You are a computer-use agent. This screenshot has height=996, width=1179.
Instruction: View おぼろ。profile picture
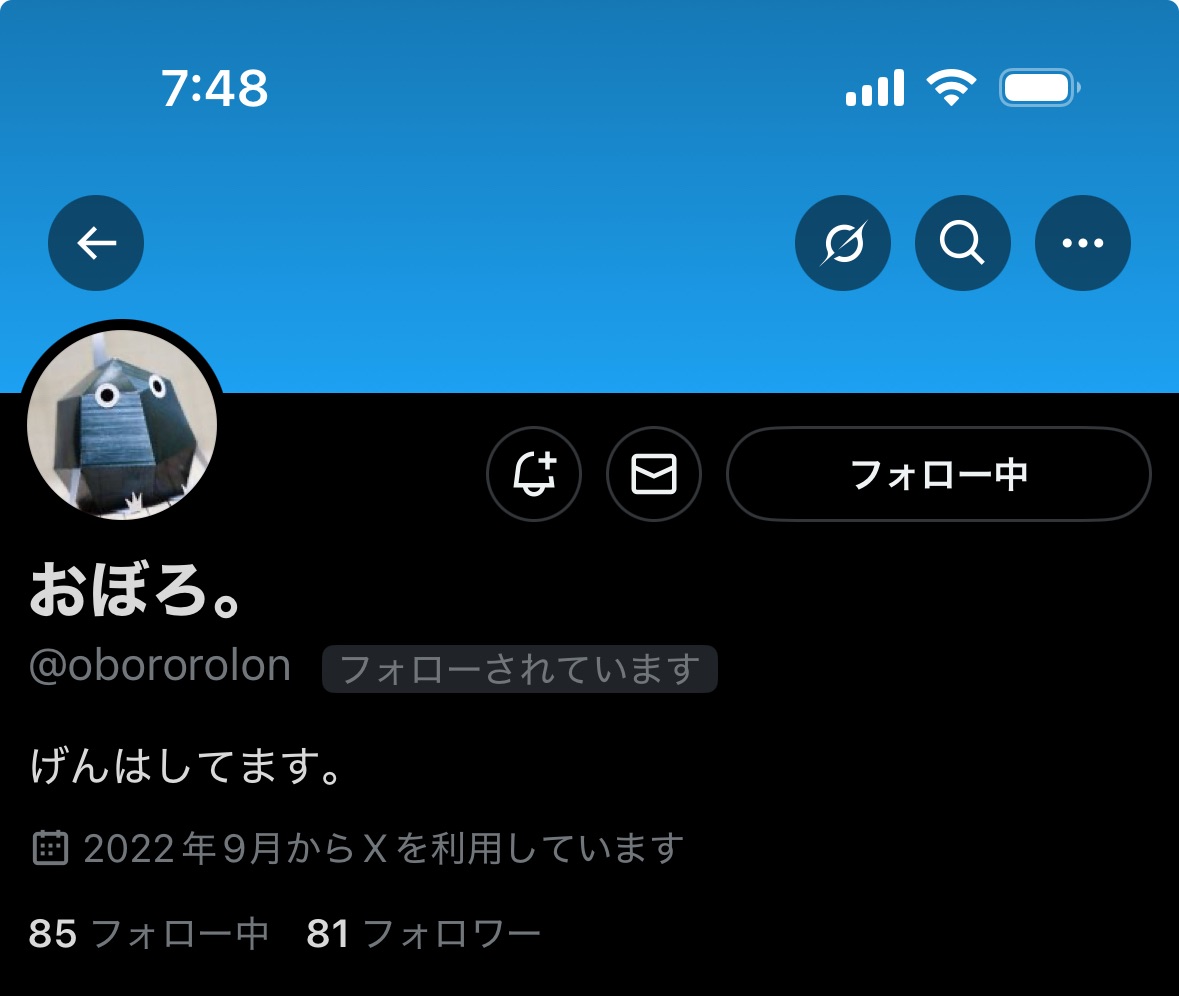[x=122, y=425]
